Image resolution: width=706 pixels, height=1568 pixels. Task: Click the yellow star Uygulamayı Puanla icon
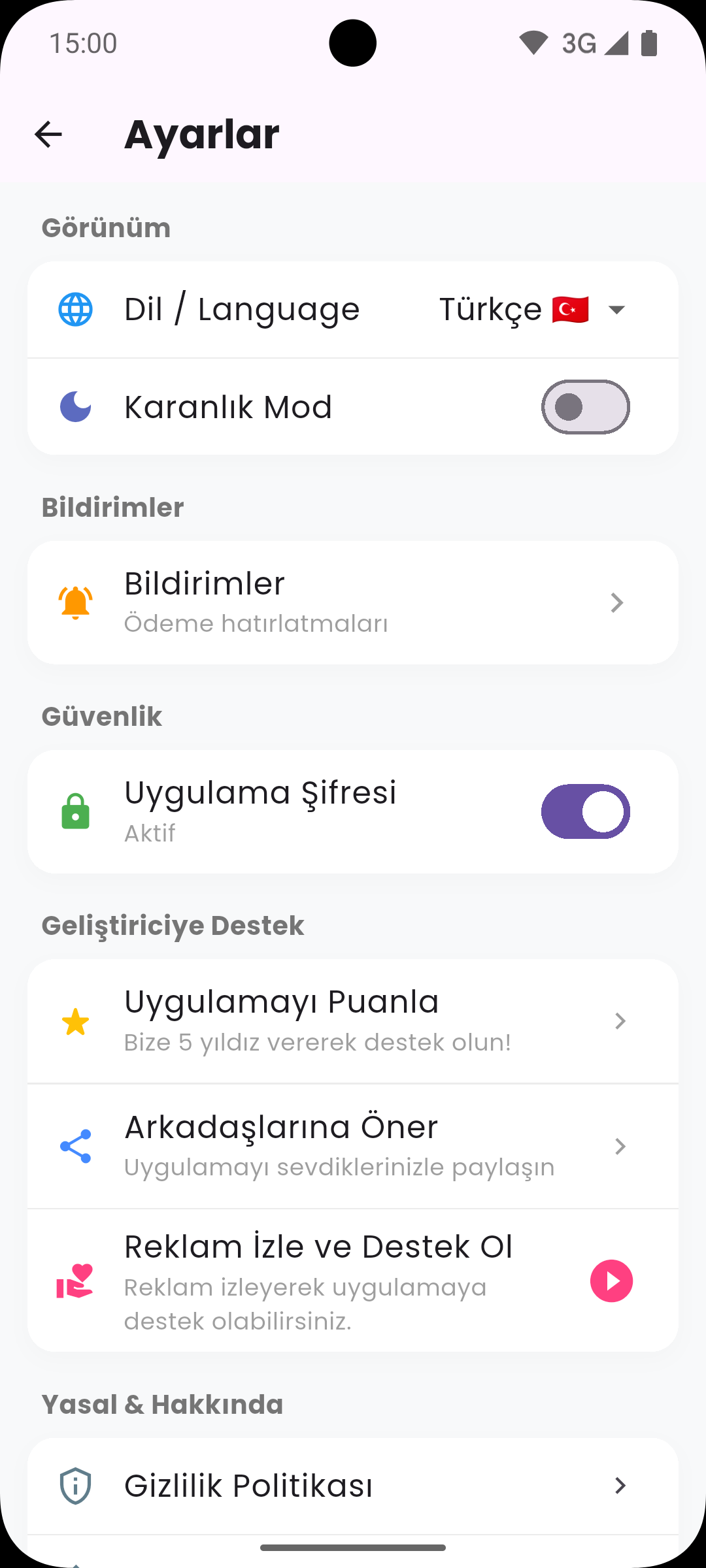[x=75, y=1021]
